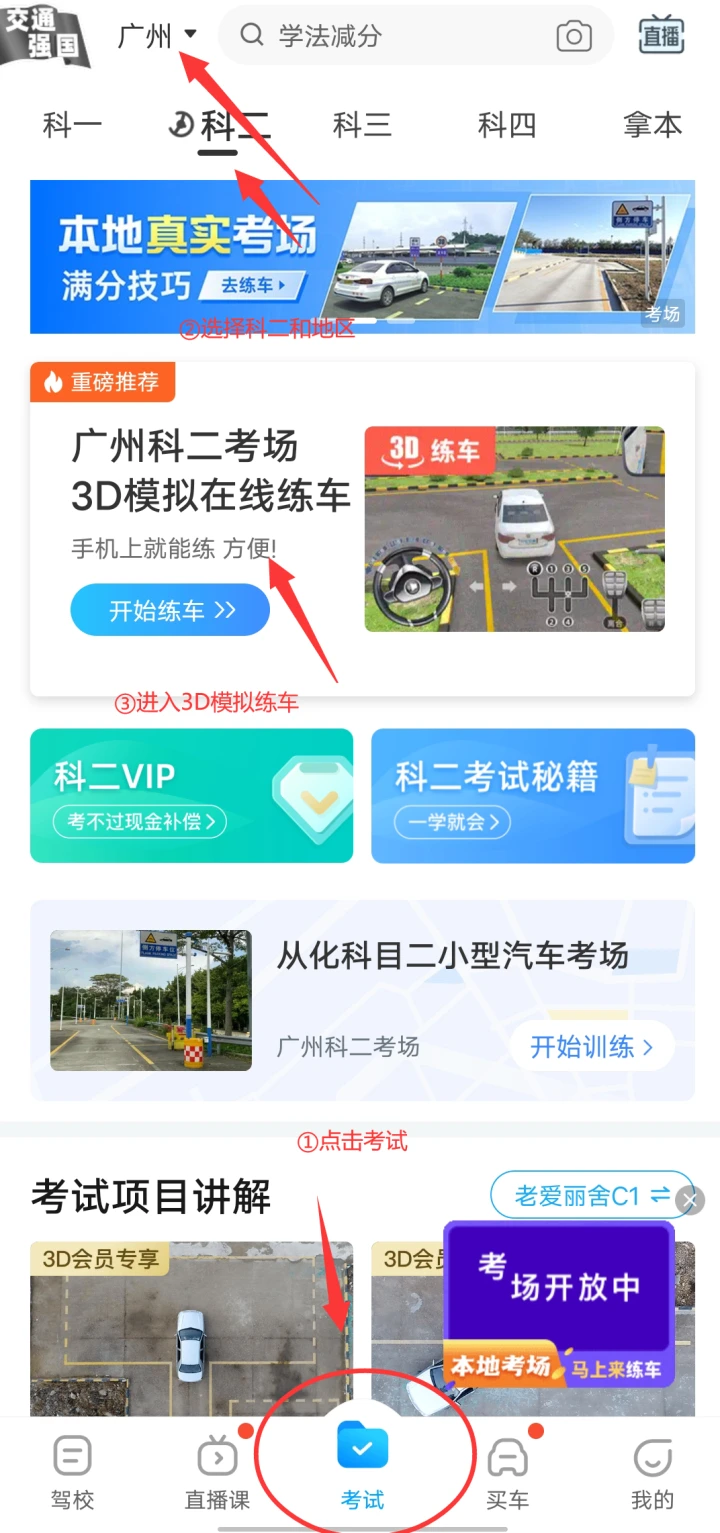Open the 广州 city selector
This screenshot has height=1533, width=720.
pos(157,37)
